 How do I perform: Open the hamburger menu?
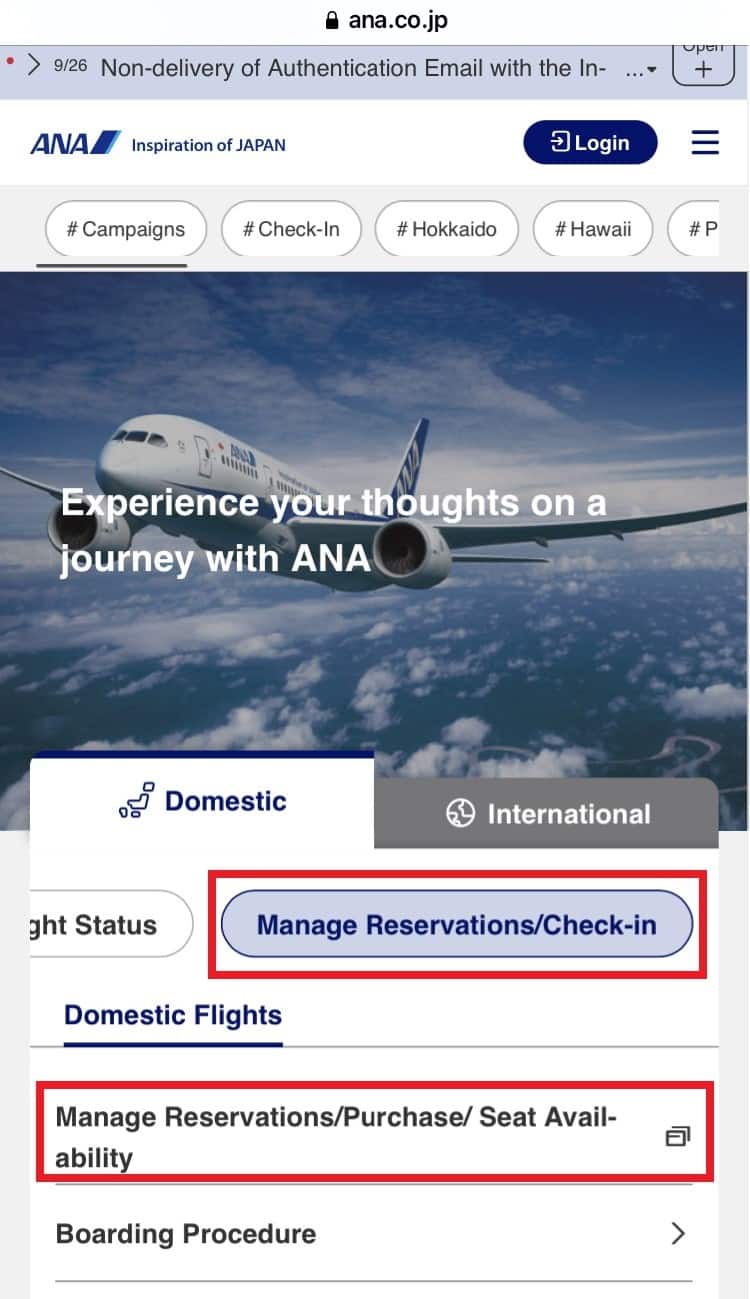[705, 143]
